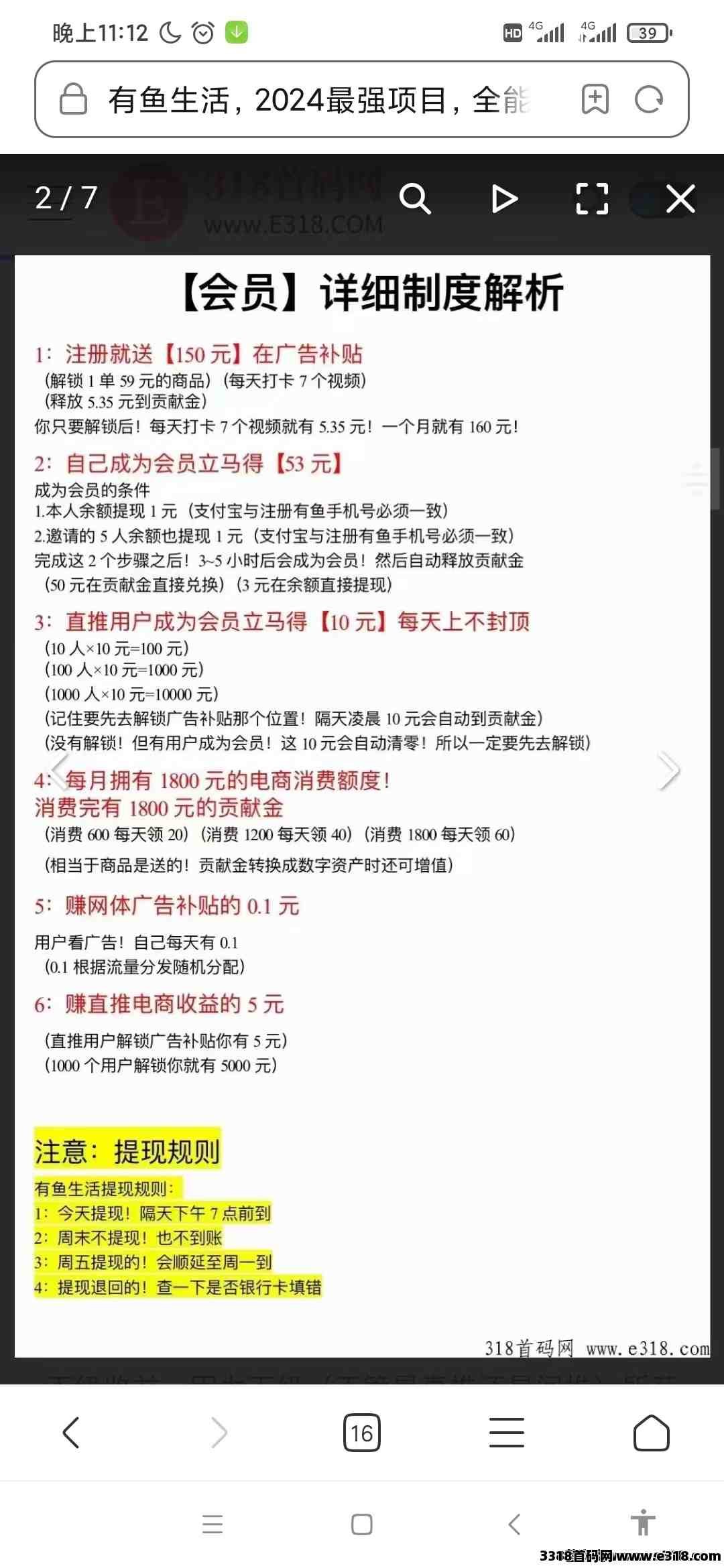The height and width of the screenshot is (1568, 724).
Task: Open system recent apps
Action: coord(213,1524)
